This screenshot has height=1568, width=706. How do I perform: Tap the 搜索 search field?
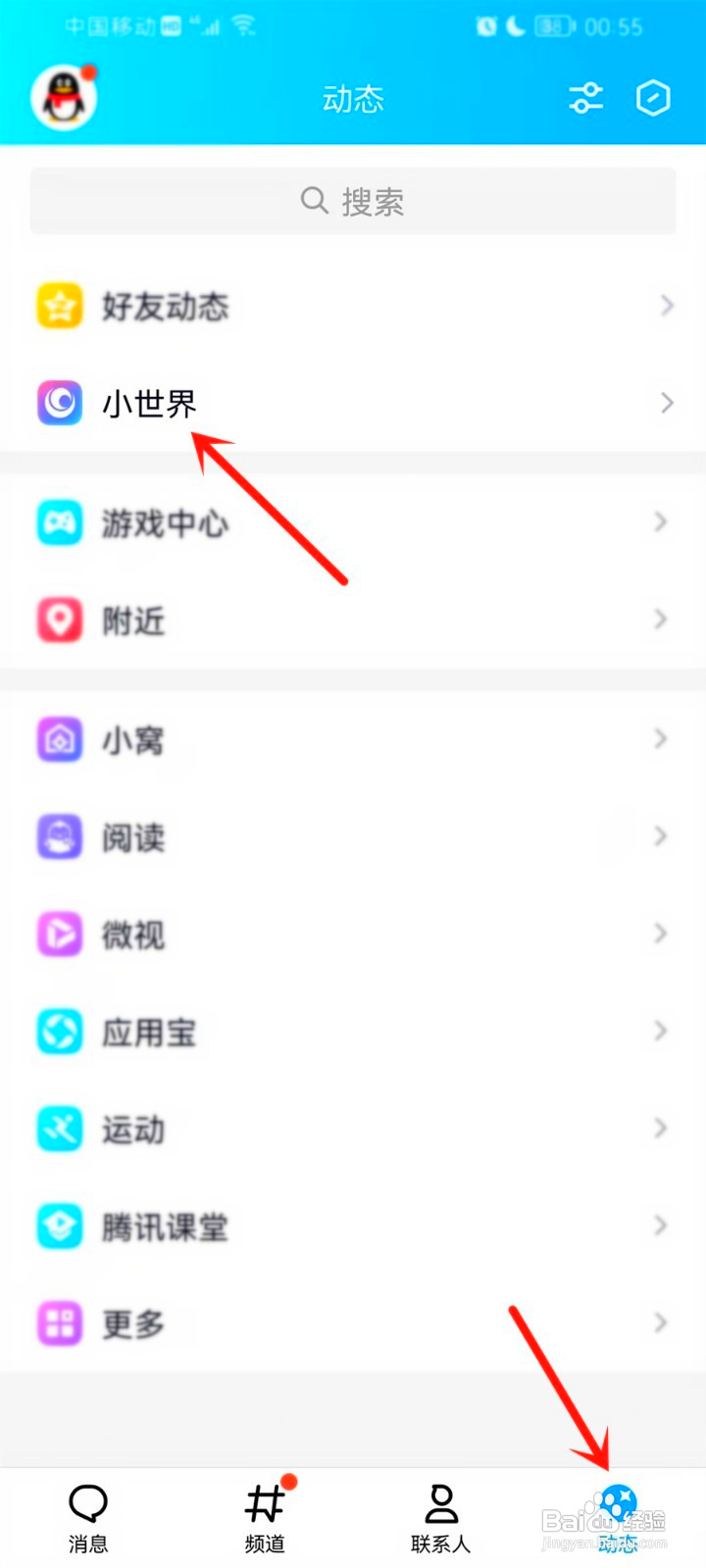353,201
